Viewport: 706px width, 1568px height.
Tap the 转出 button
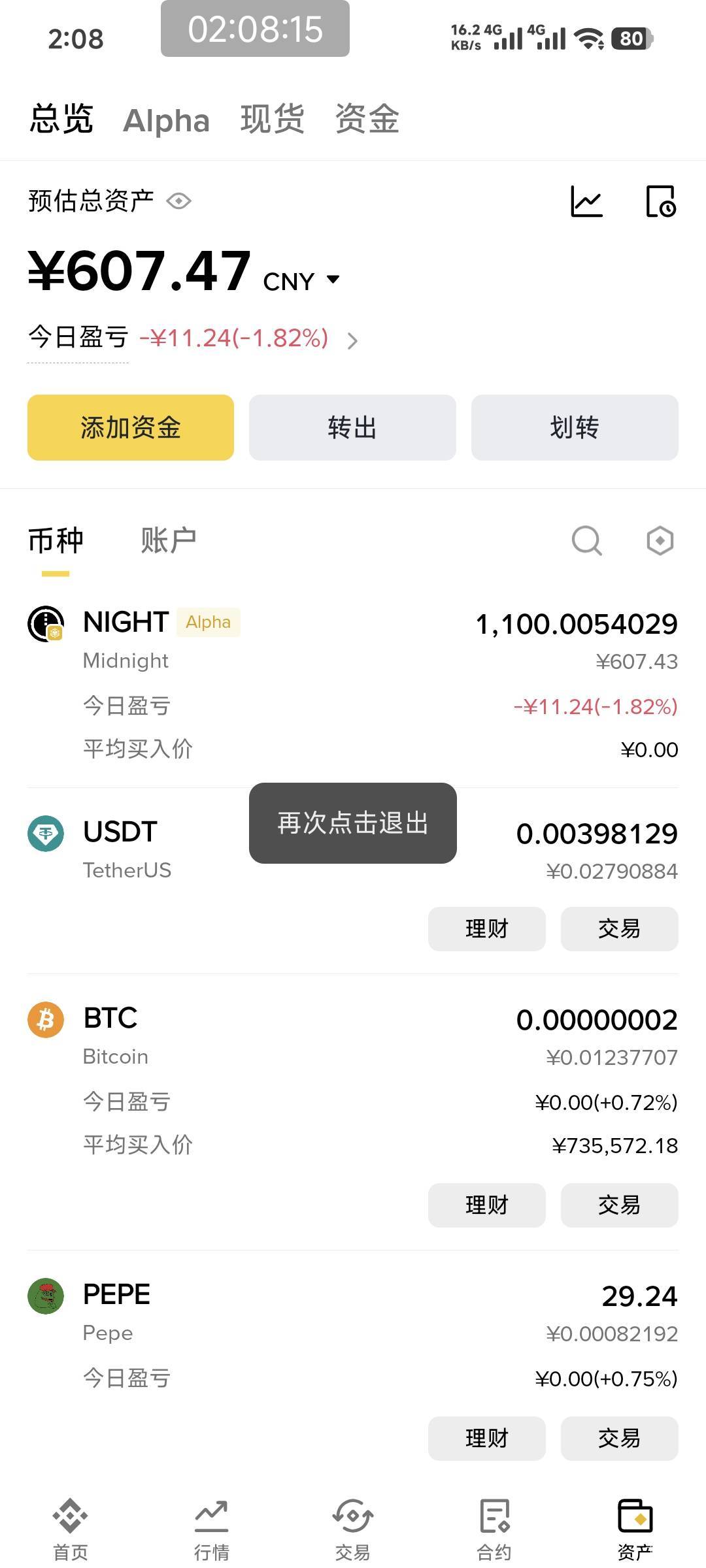click(352, 427)
